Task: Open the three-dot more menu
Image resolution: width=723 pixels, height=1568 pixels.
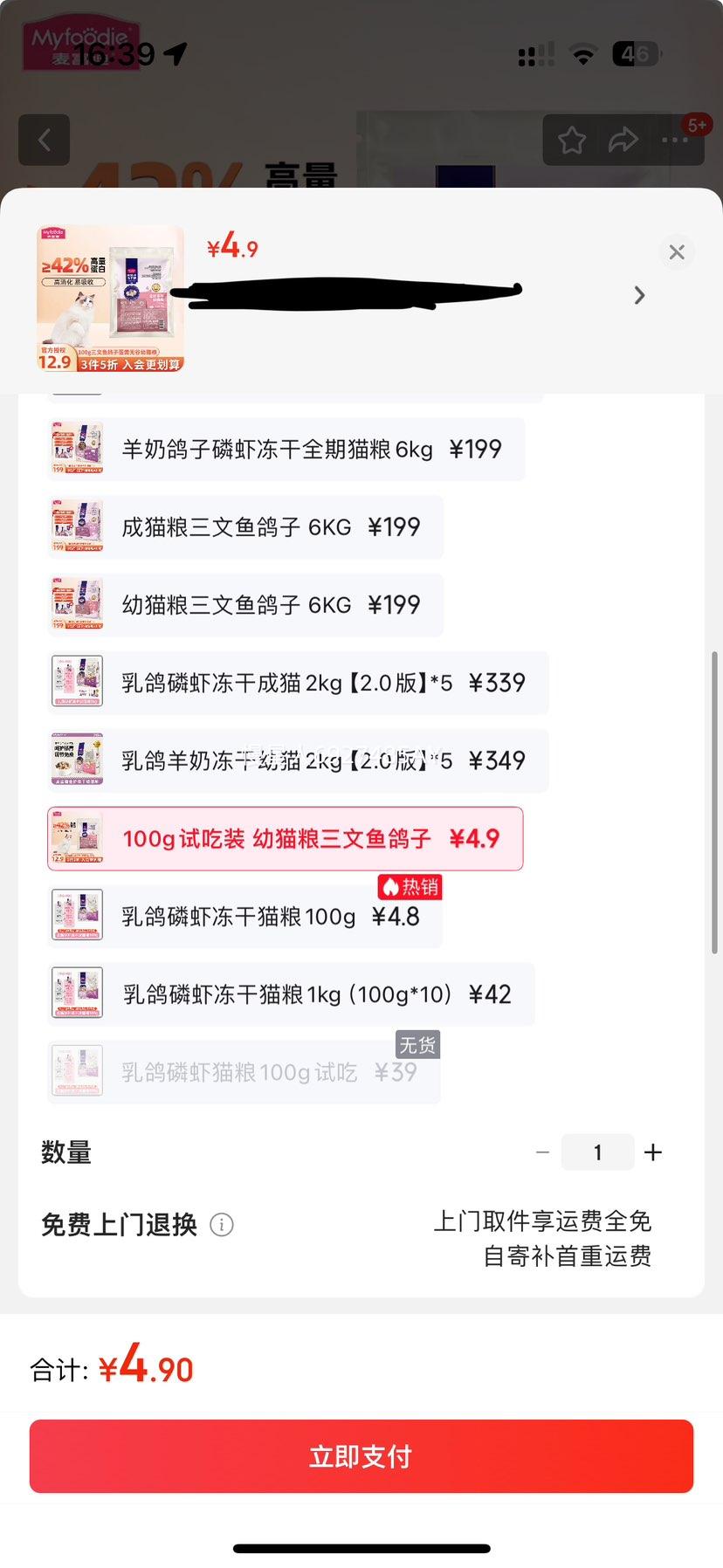Action: click(675, 140)
